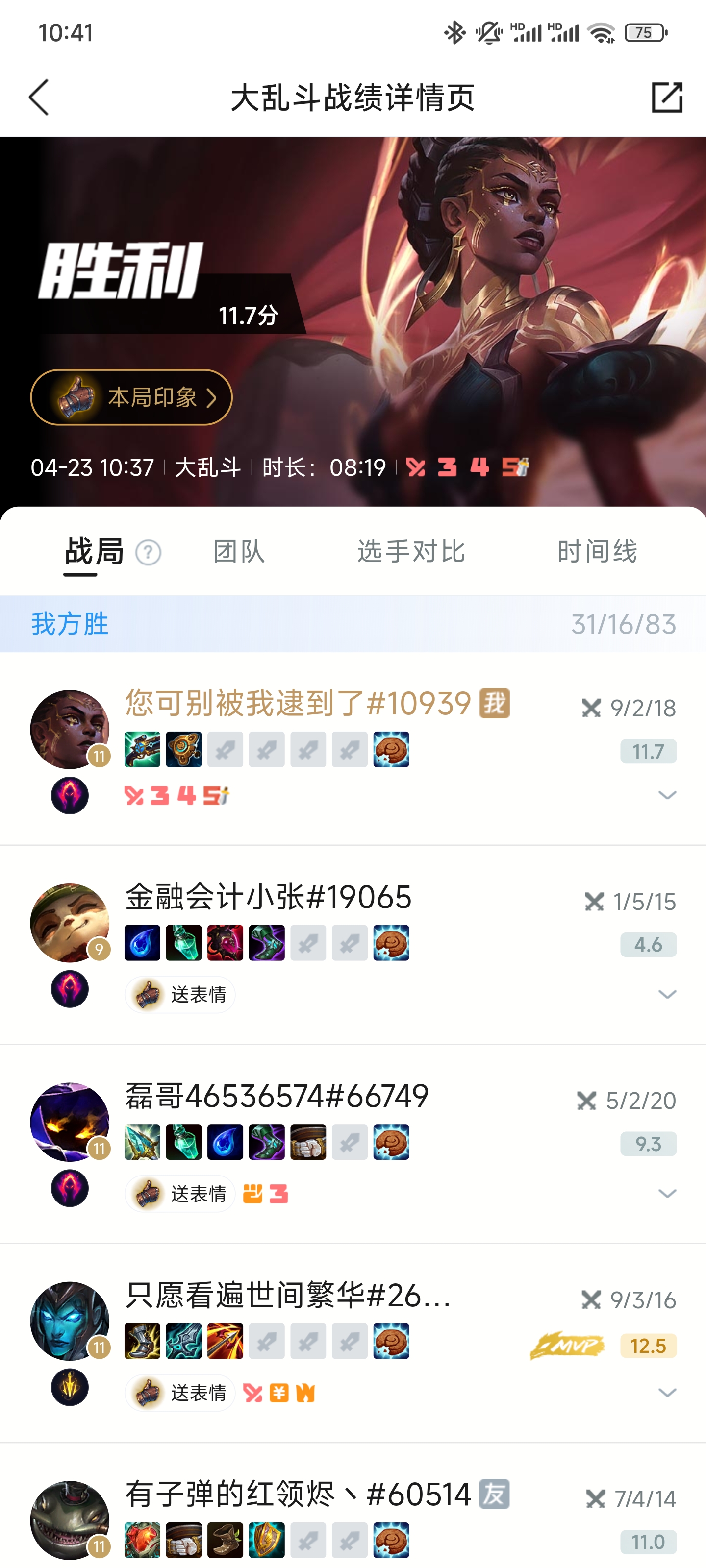Open the 本局印象 button
This screenshot has height=1568, width=706.
point(131,397)
